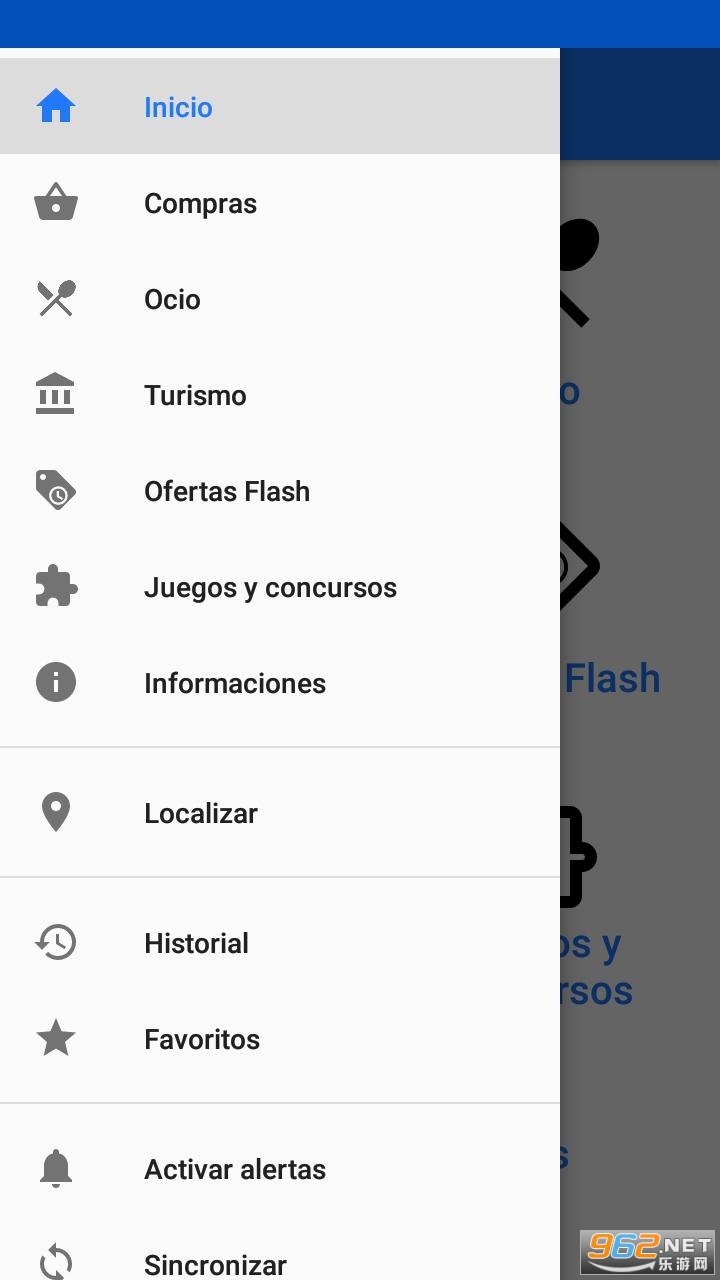This screenshot has width=720, height=1280.
Task: Show Favoritos list
Action: click(x=202, y=1039)
